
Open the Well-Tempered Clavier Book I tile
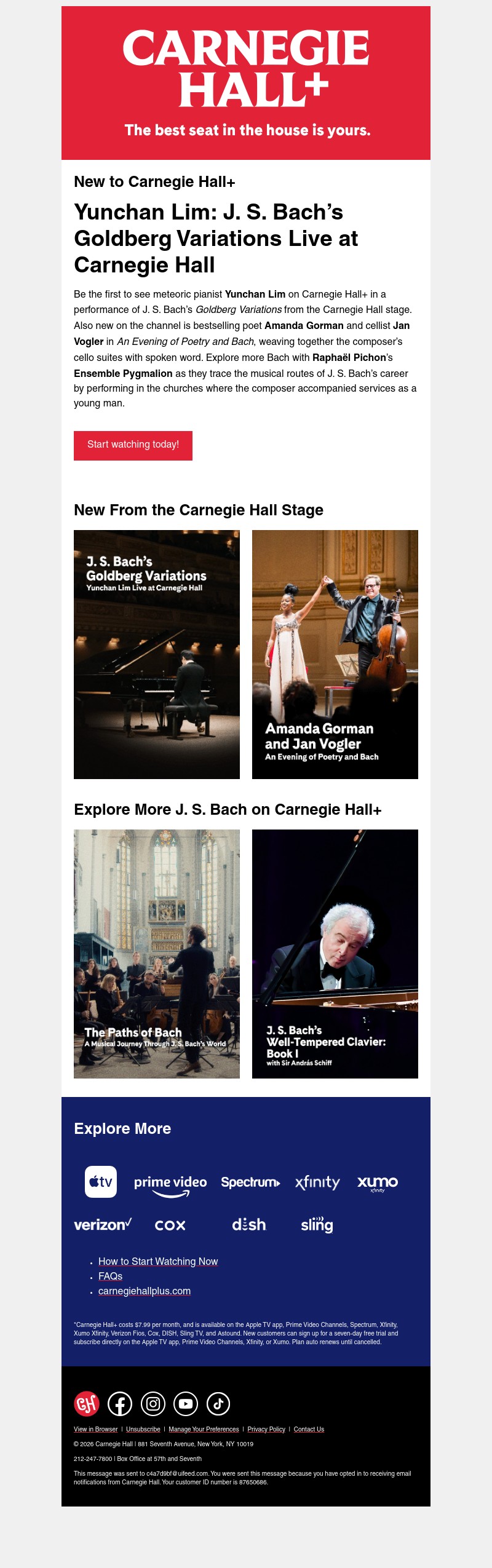coord(335,954)
